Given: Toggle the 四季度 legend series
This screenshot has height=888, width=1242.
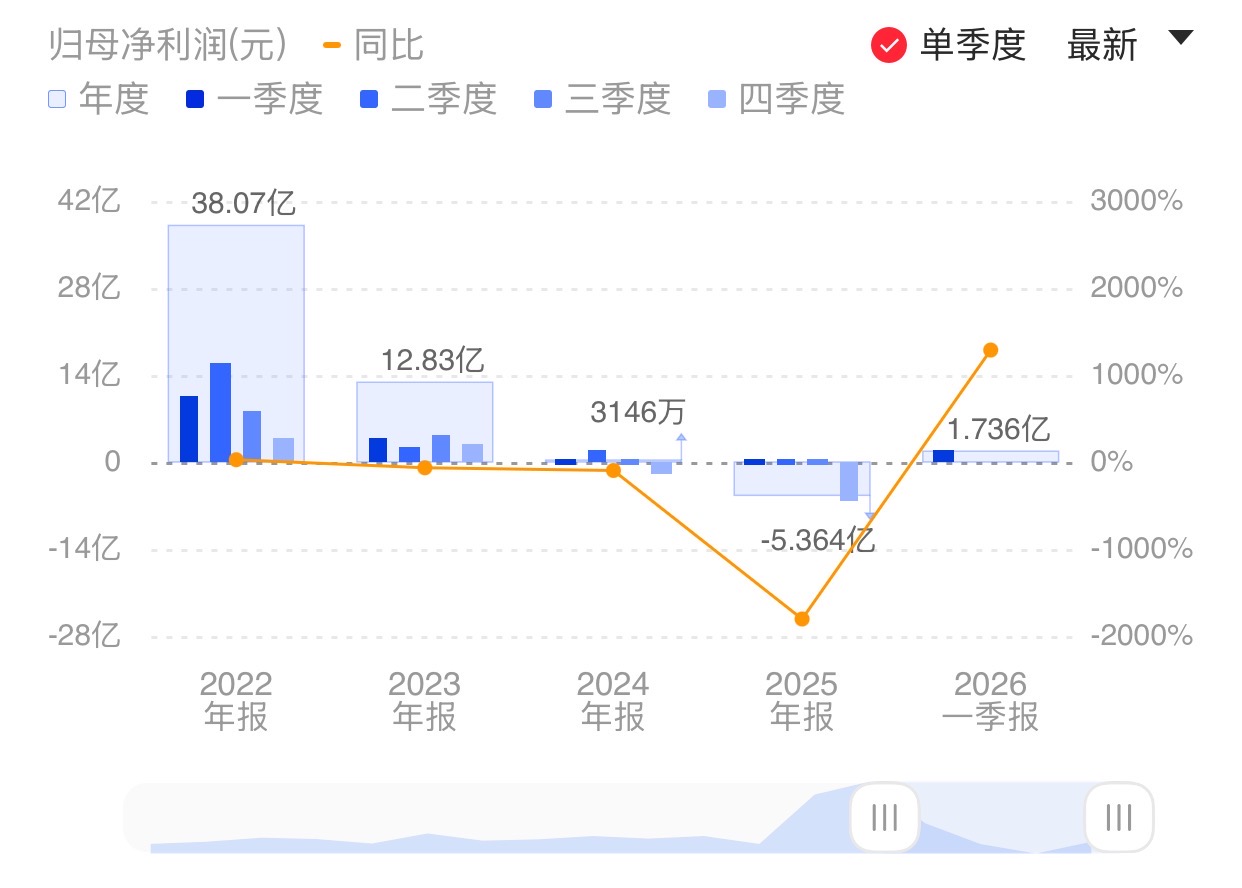Looking at the screenshot, I should tap(776, 99).
